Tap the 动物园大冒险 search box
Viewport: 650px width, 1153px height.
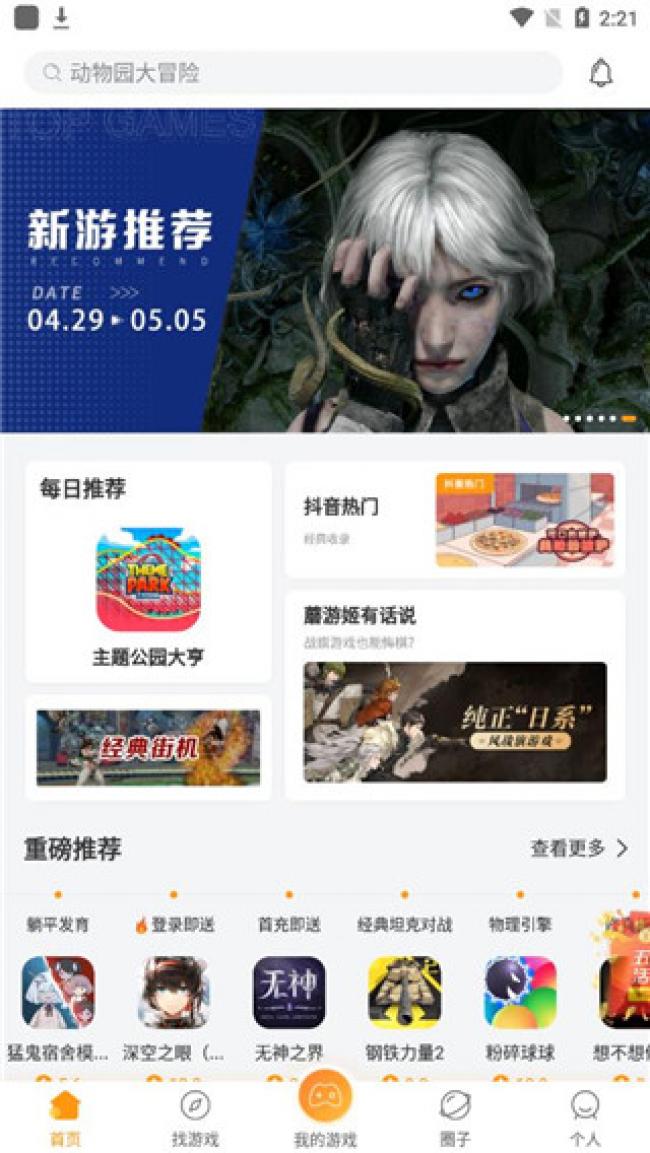292,73
